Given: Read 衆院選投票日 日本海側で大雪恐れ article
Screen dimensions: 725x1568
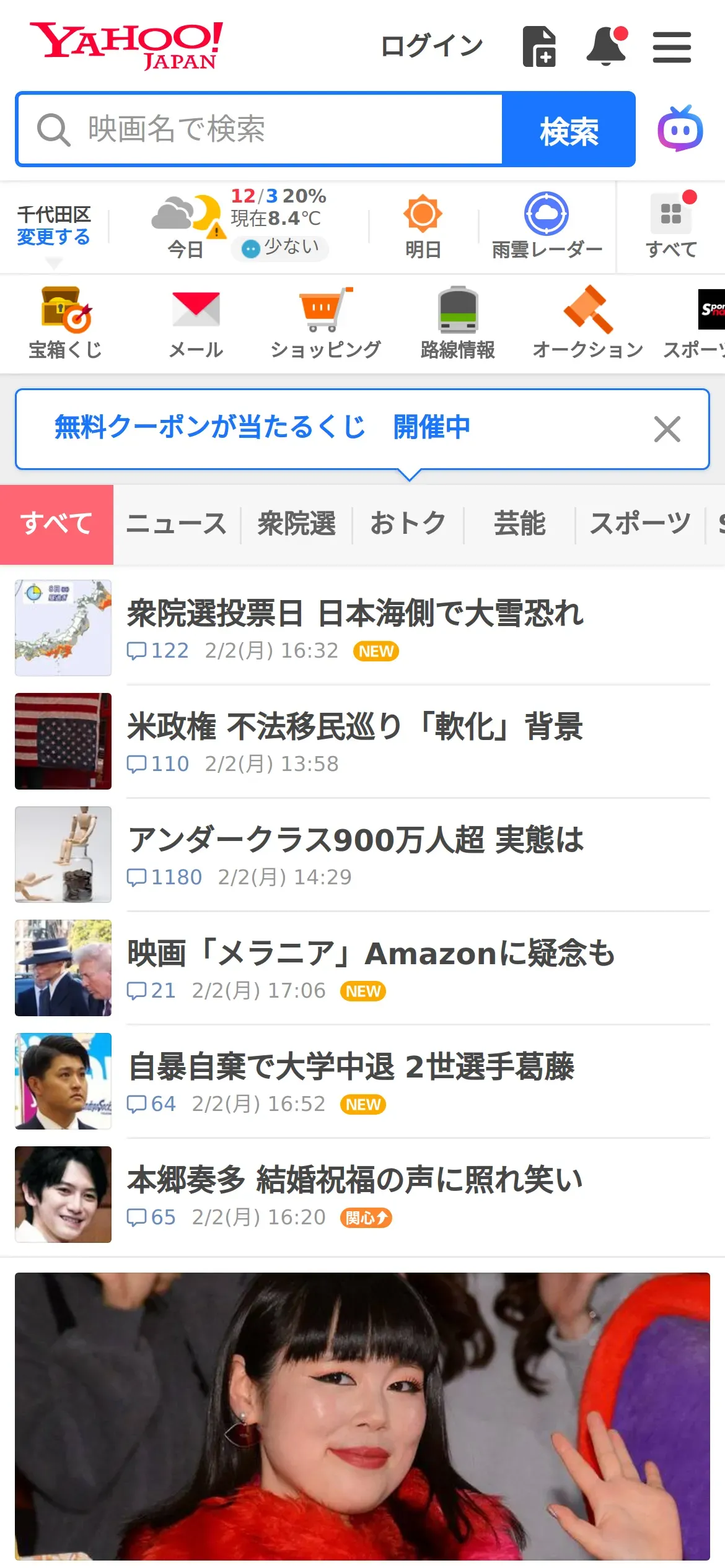Looking at the screenshot, I should point(355,614).
